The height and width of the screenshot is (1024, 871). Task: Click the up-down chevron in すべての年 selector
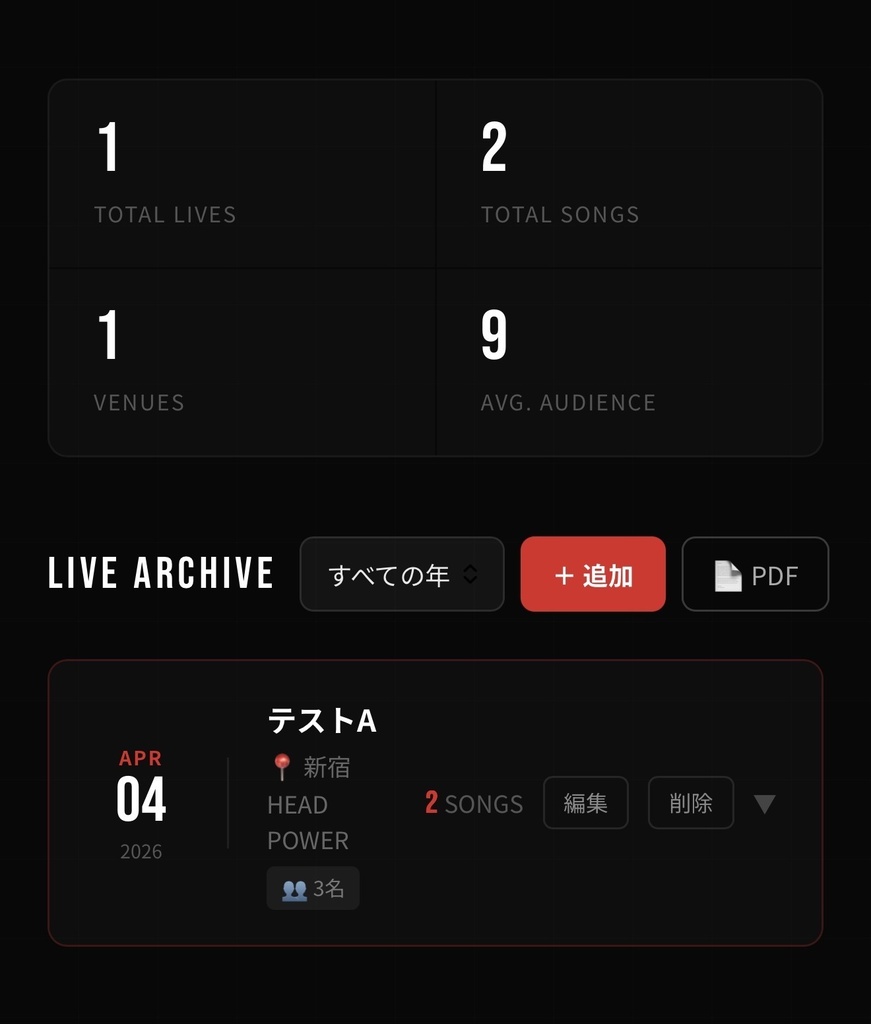click(470, 573)
